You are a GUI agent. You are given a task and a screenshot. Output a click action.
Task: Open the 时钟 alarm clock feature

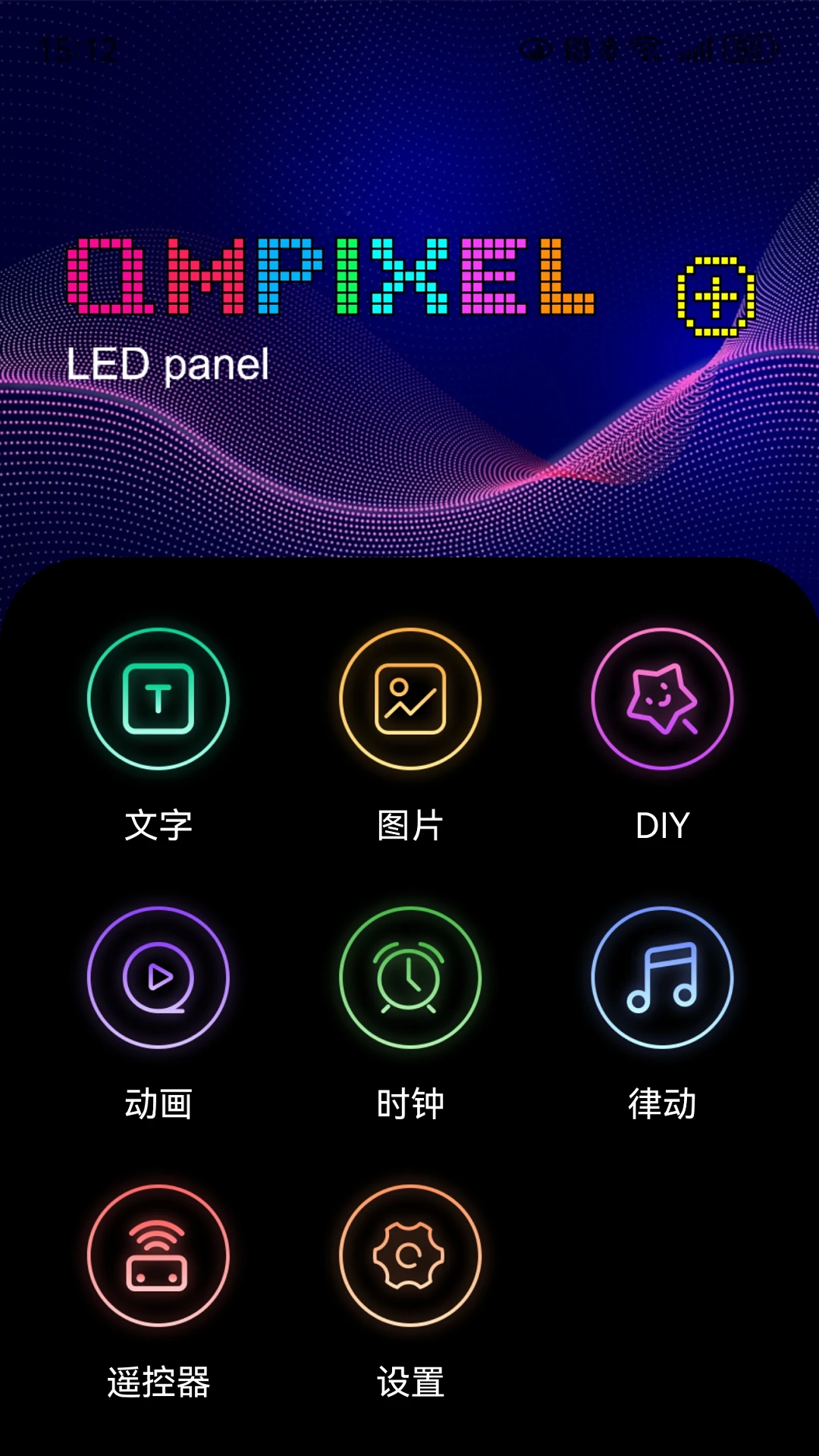tap(409, 977)
